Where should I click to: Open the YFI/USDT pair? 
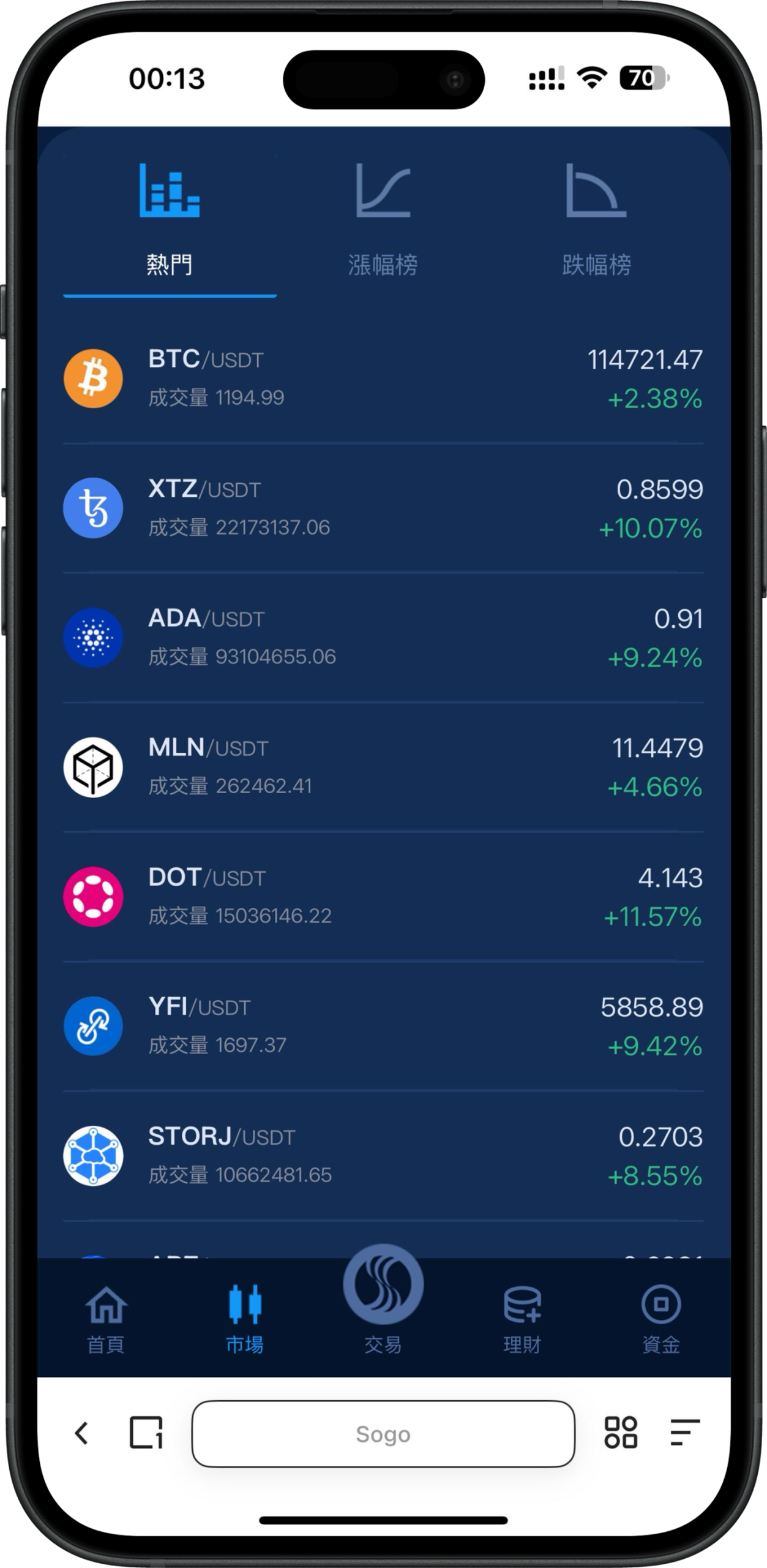pyautogui.click(x=383, y=1026)
